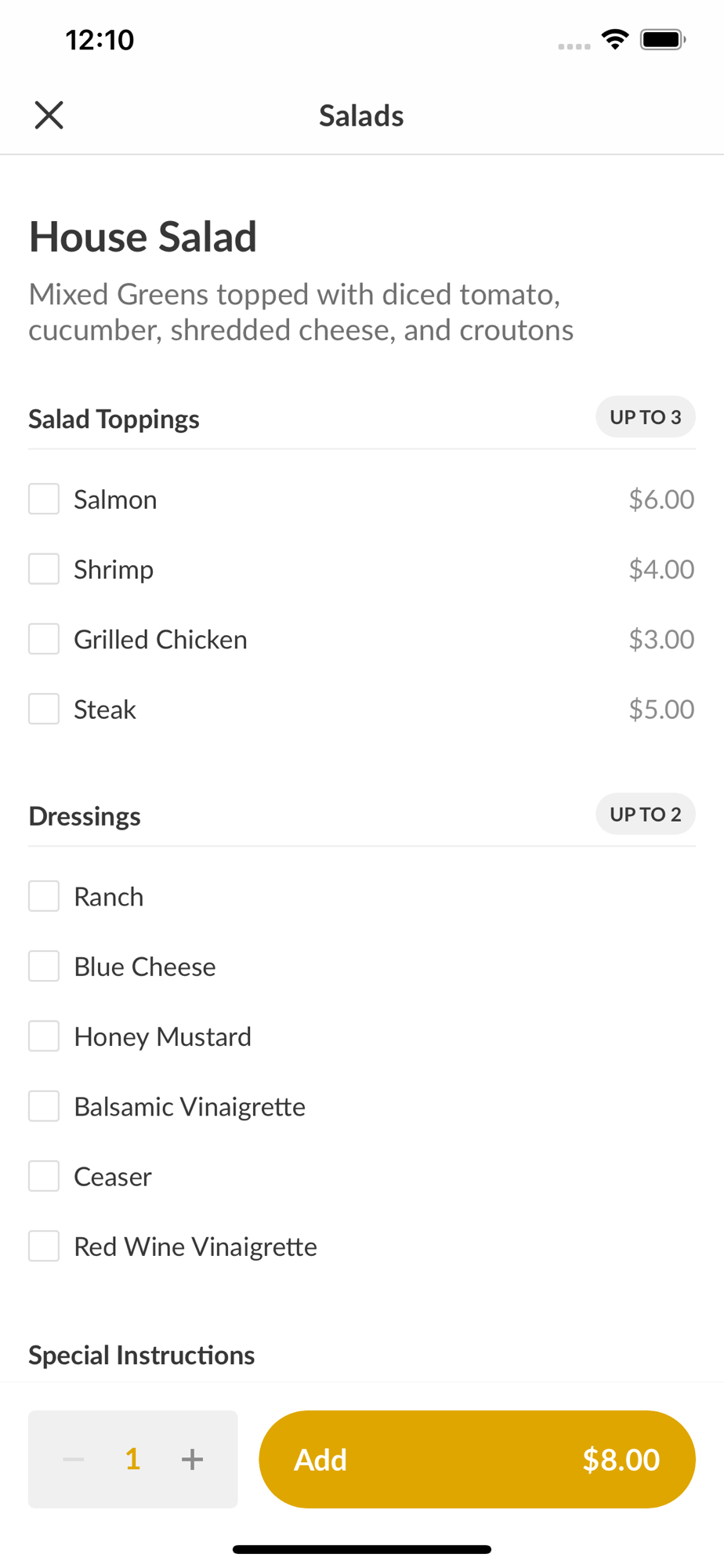Pick Balsamic Vinaigrette dressing
The width and height of the screenshot is (724, 1568).
pos(44,1106)
